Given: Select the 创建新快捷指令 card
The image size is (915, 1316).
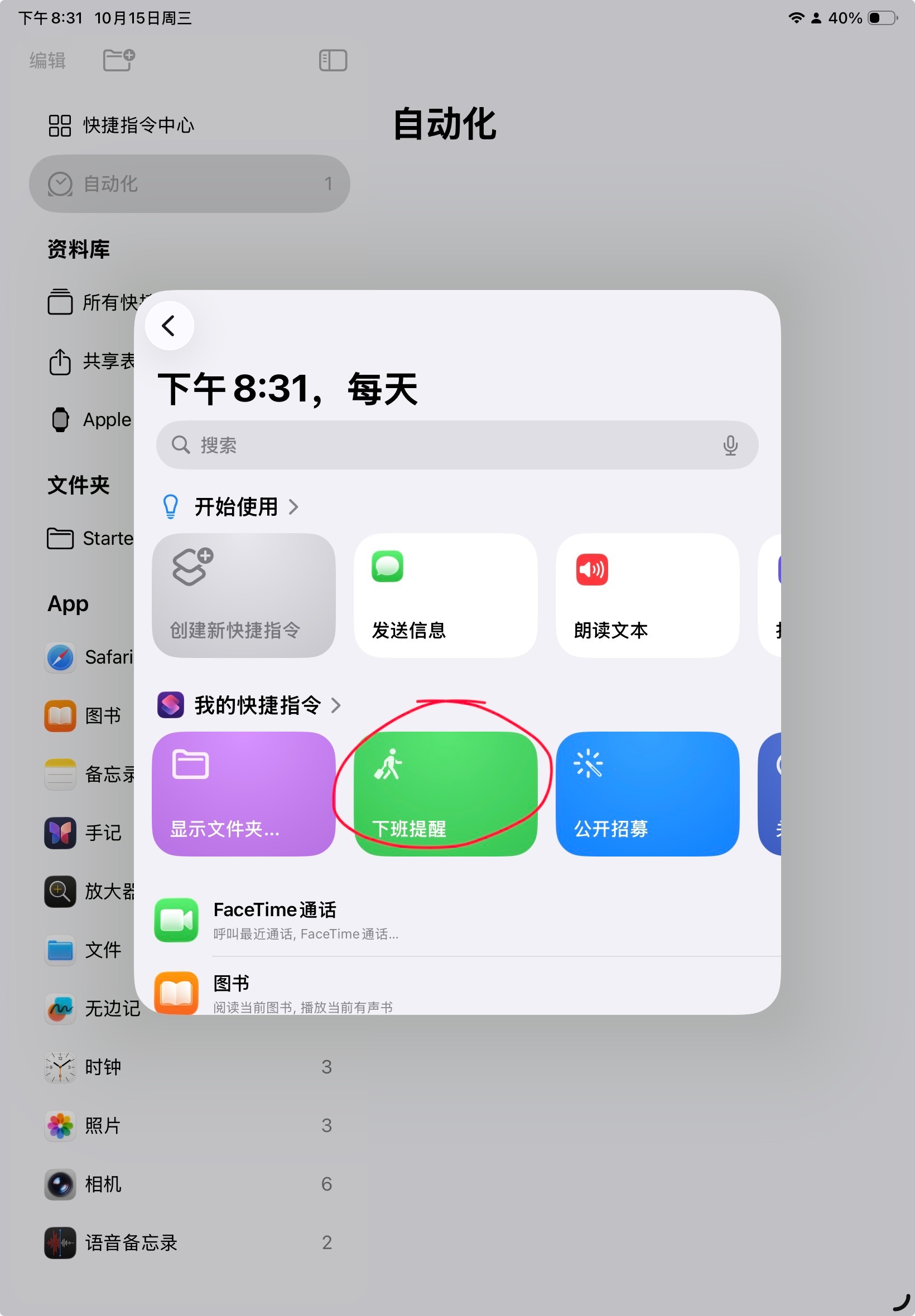Looking at the screenshot, I should [x=244, y=595].
